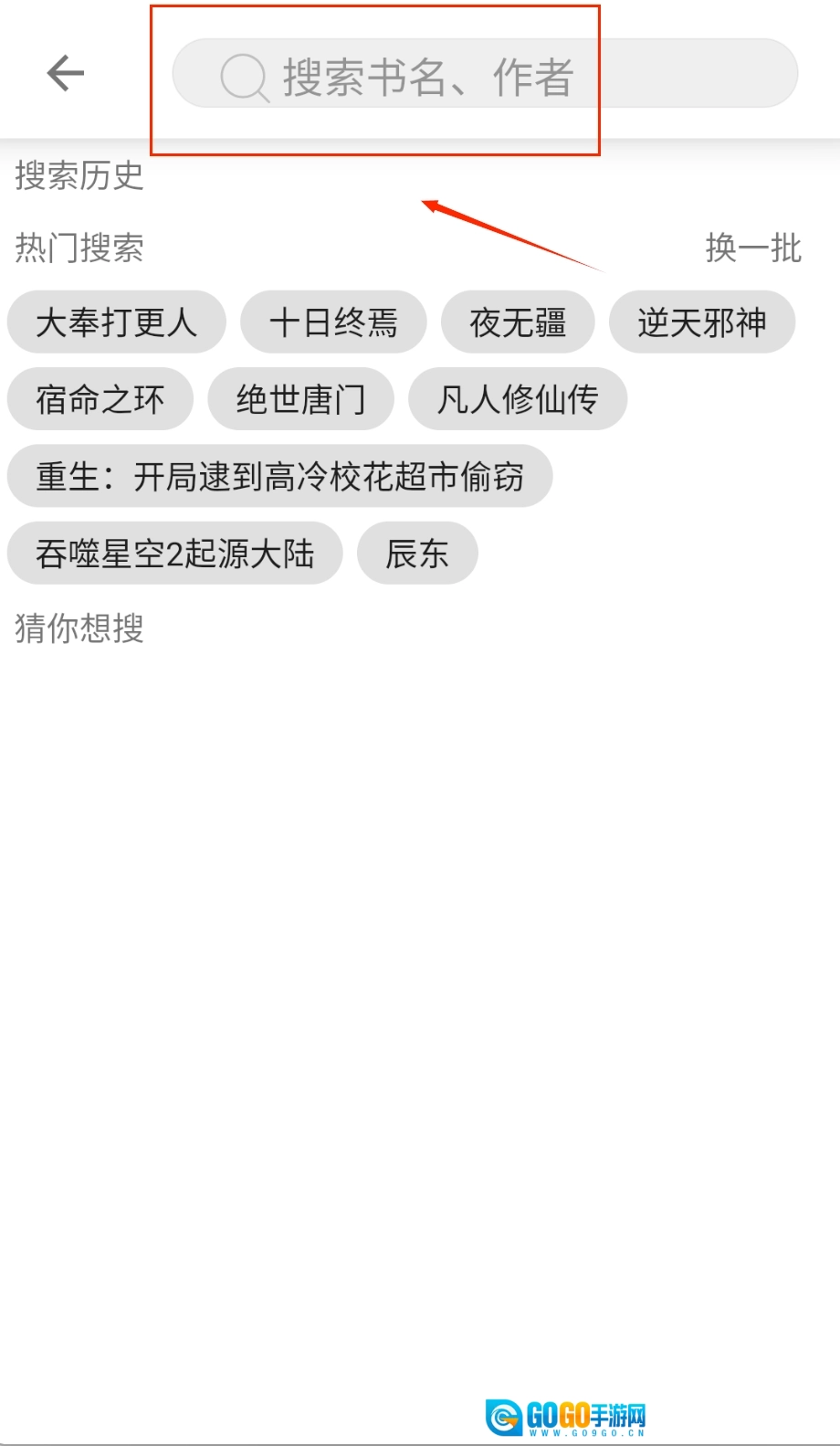The height and width of the screenshot is (1446, 840).
Task: Choose the 夜无疆 hot search
Action: pyautogui.click(x=518, y=322)
